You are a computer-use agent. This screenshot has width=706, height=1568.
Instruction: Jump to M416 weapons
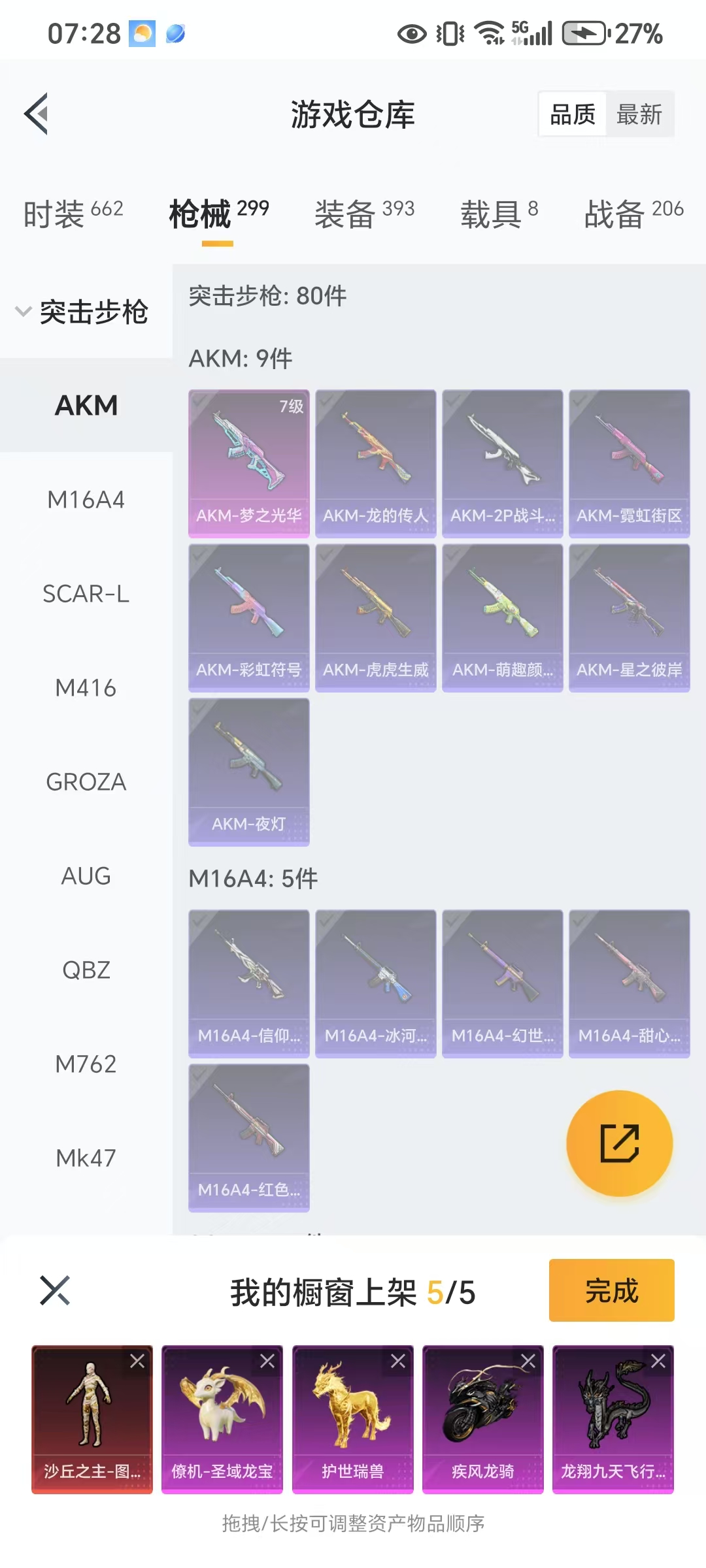(x=86, y=688)
